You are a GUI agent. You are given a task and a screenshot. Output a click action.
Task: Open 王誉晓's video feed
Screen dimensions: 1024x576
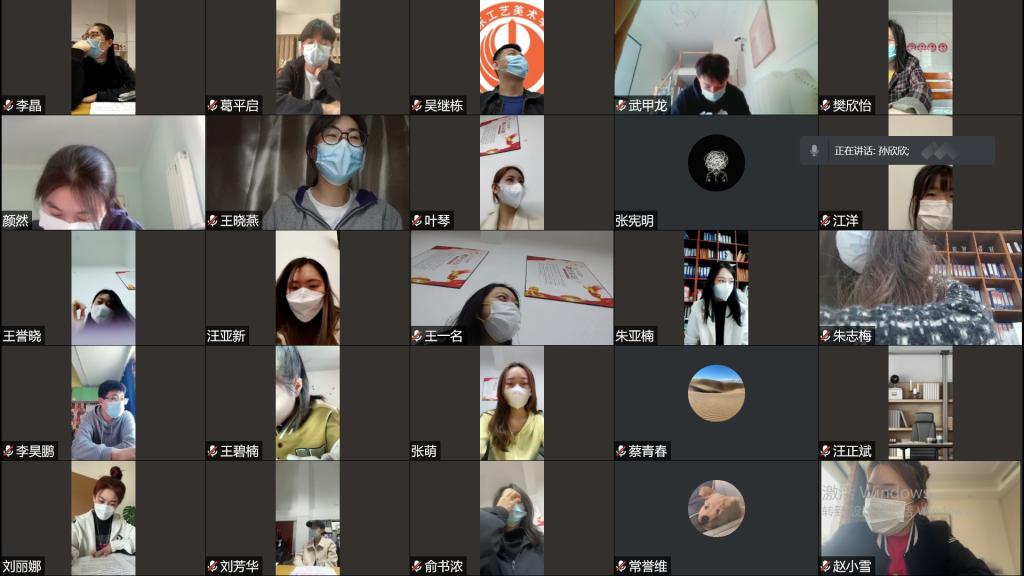102,288
